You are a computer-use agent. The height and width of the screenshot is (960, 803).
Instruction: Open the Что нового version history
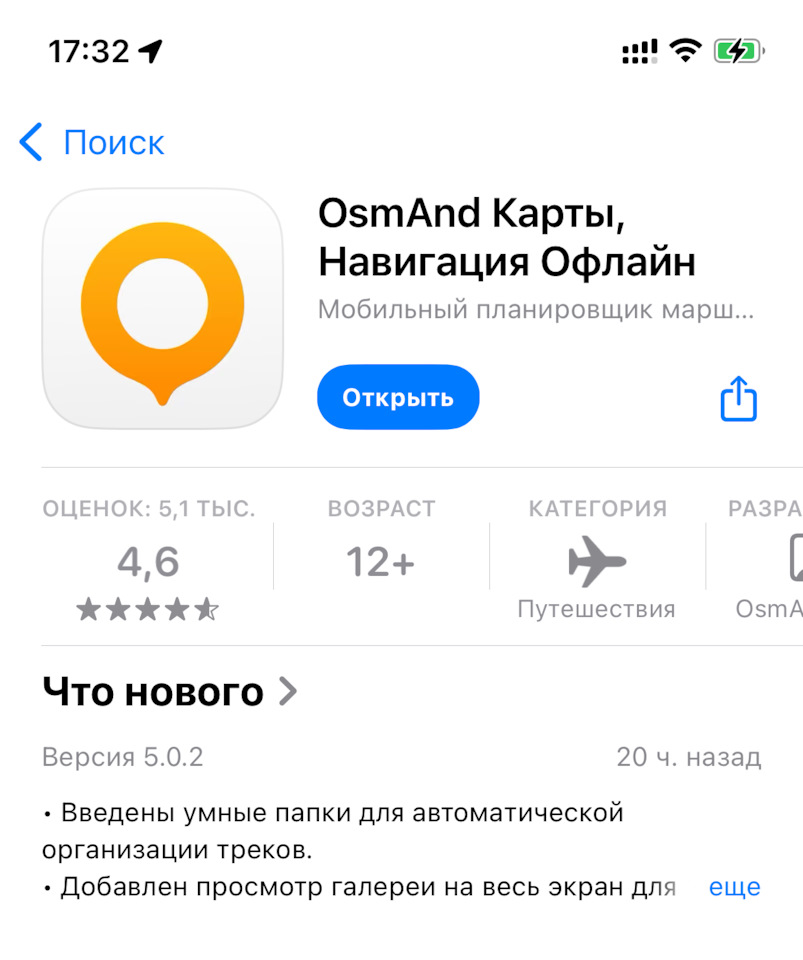tap(170, 691)
